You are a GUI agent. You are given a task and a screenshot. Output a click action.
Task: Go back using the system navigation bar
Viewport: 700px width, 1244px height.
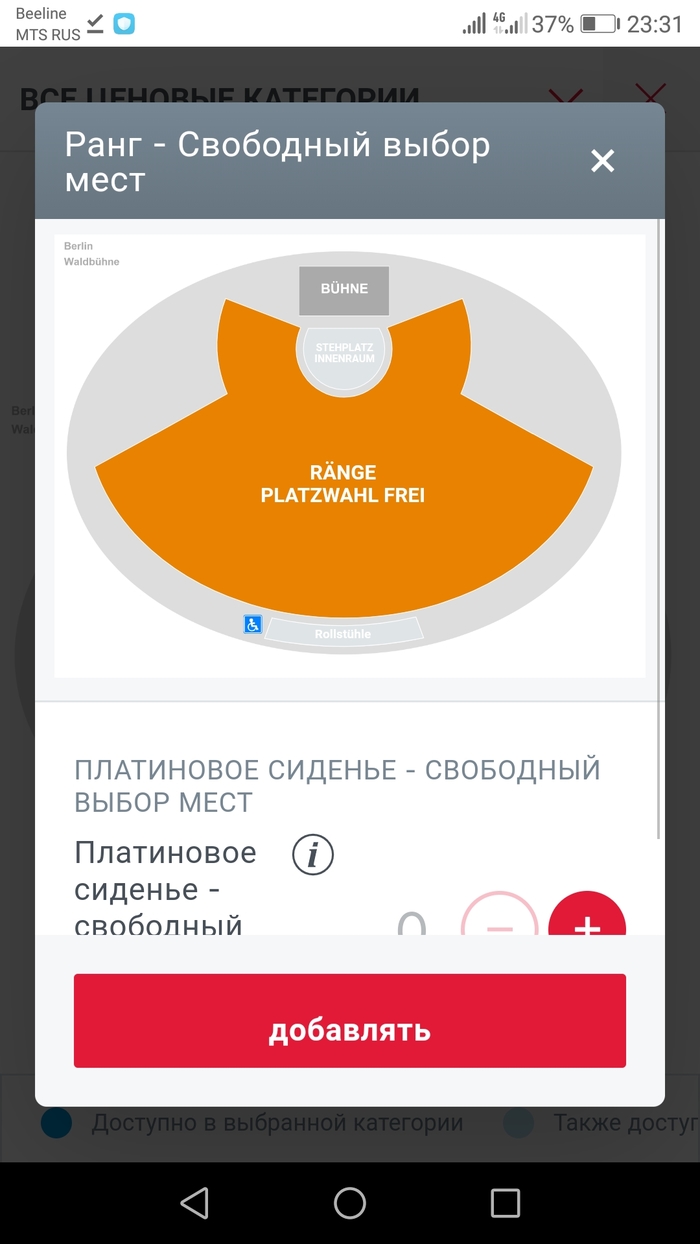pos(194,1203)
